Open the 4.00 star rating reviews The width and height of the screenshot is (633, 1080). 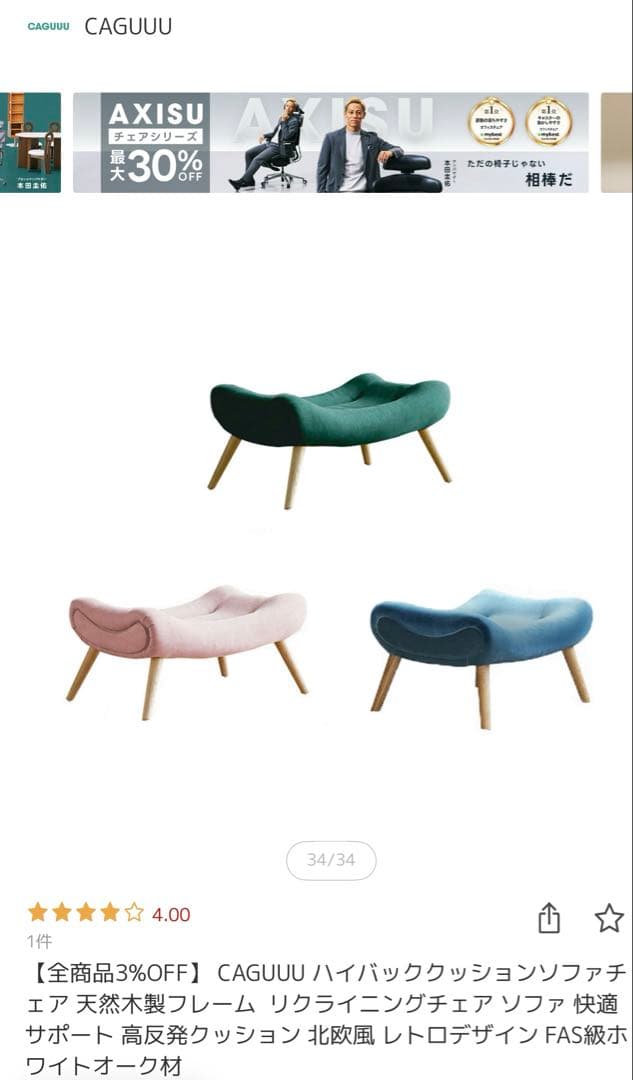click(108, 913)
